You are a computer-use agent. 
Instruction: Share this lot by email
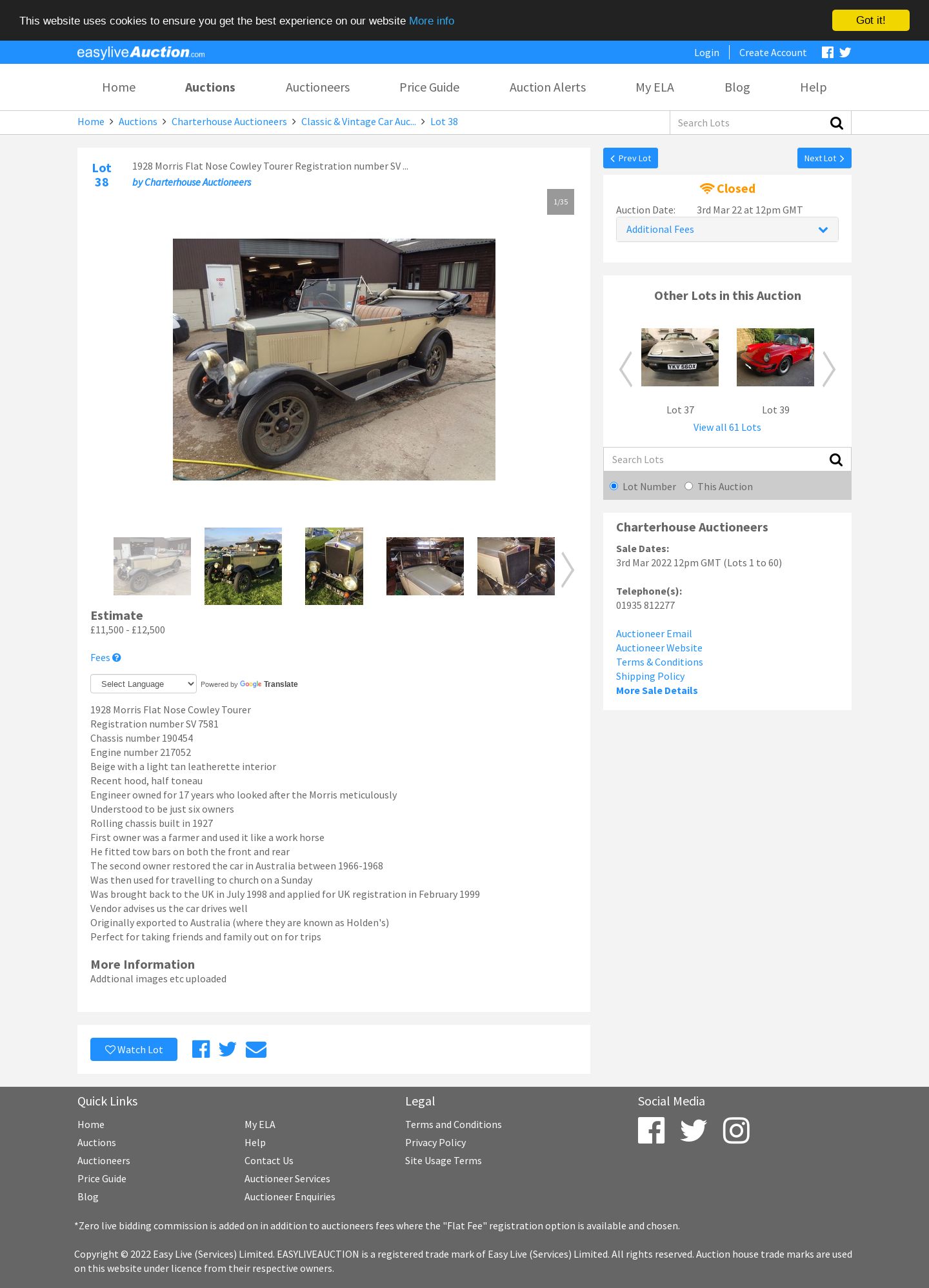(255, 1049)
